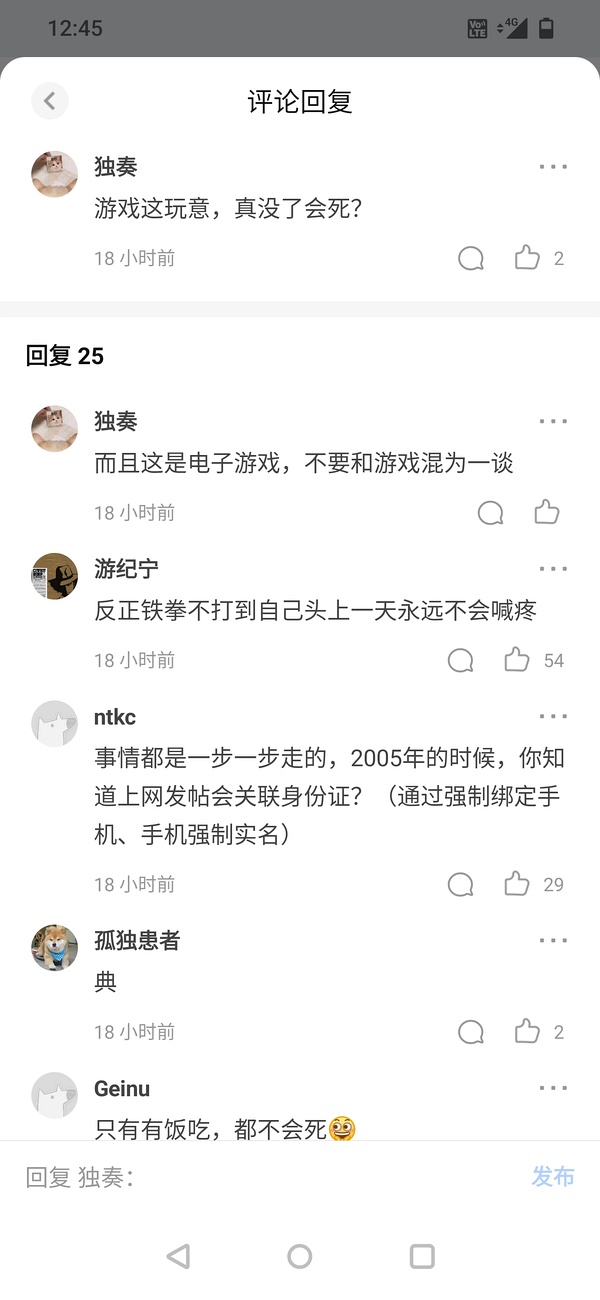Open more options on 独奏's top comment

pyautogui.click(x=553, y=167)
